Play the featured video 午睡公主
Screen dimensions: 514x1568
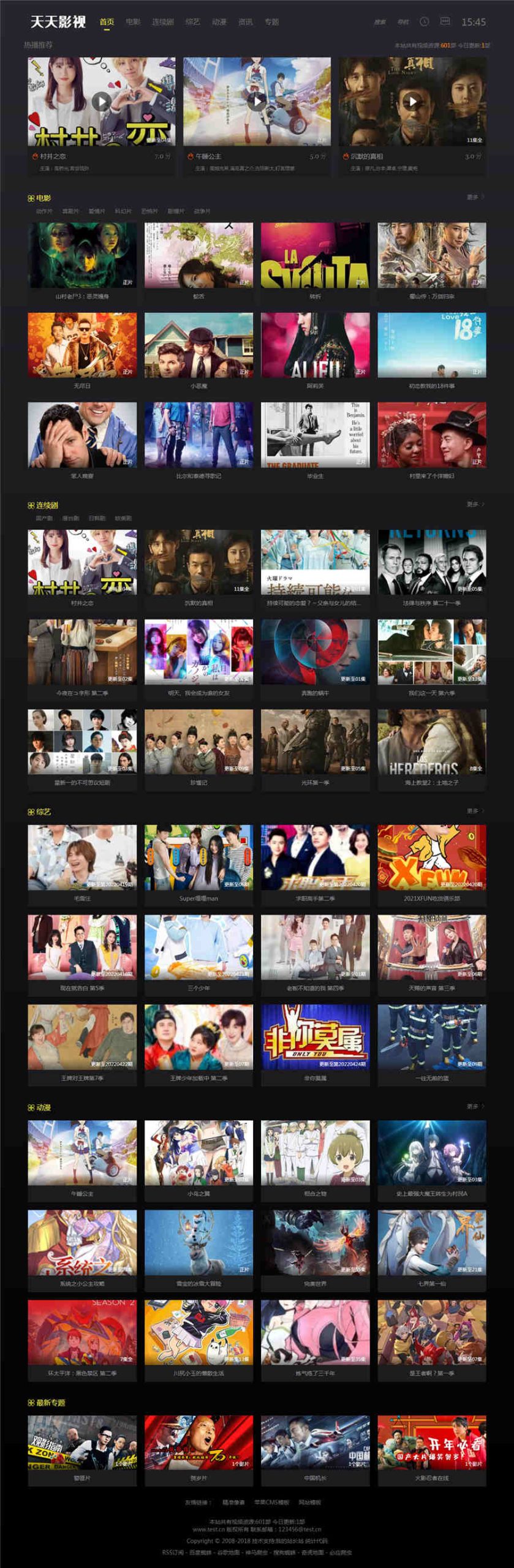coord(257,101)
